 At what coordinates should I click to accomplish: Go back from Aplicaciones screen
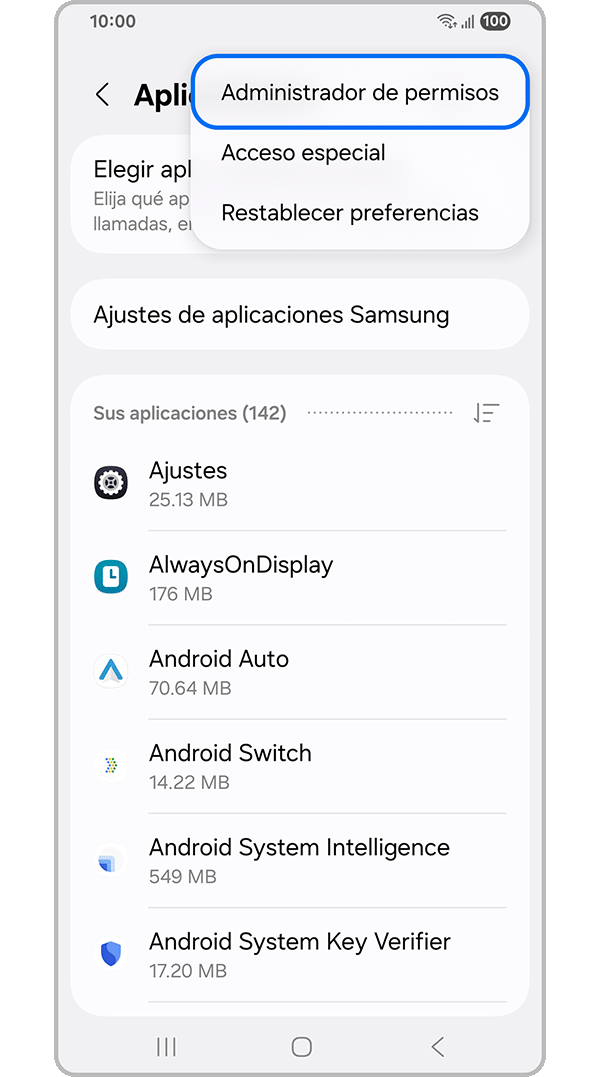coord(102,95)
